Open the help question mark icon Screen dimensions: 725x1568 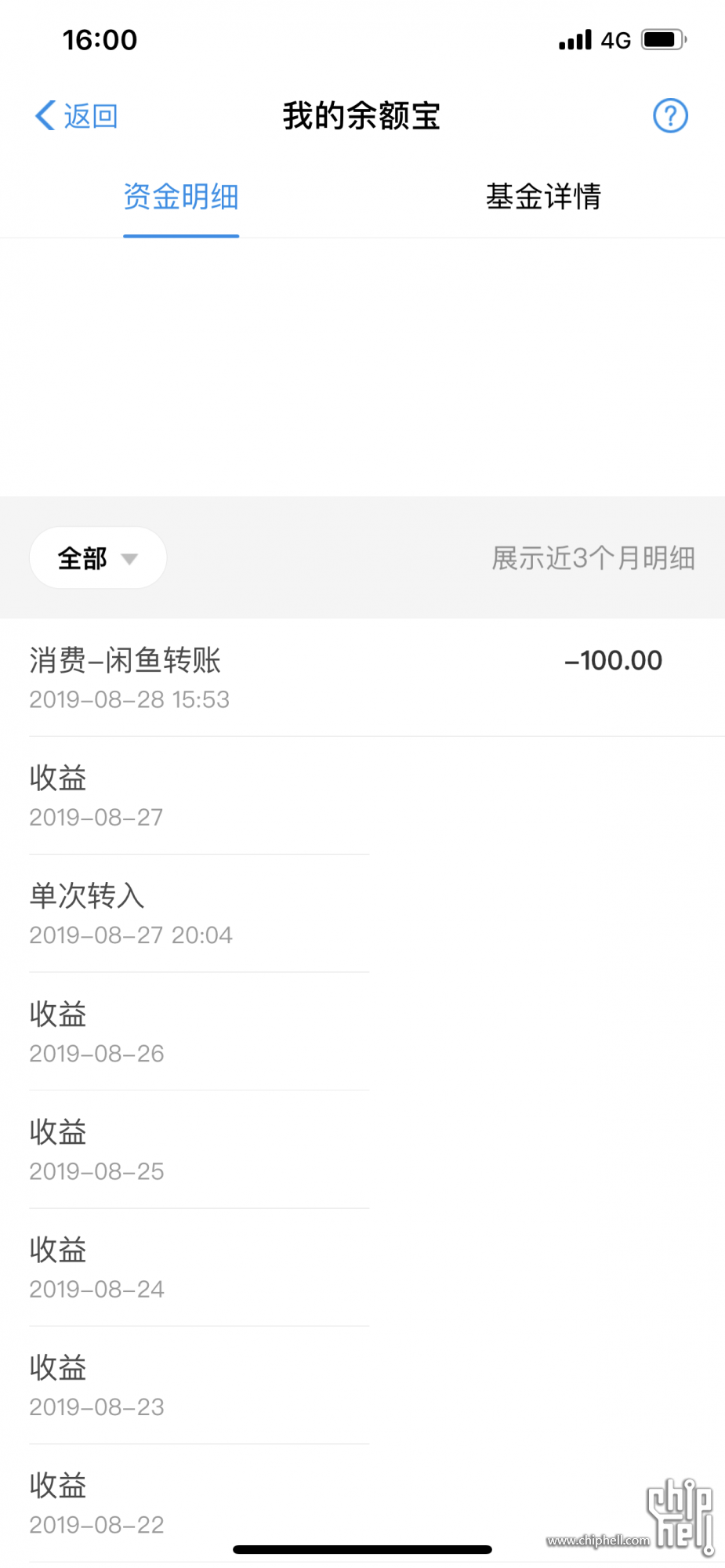(x=670, y=116)
